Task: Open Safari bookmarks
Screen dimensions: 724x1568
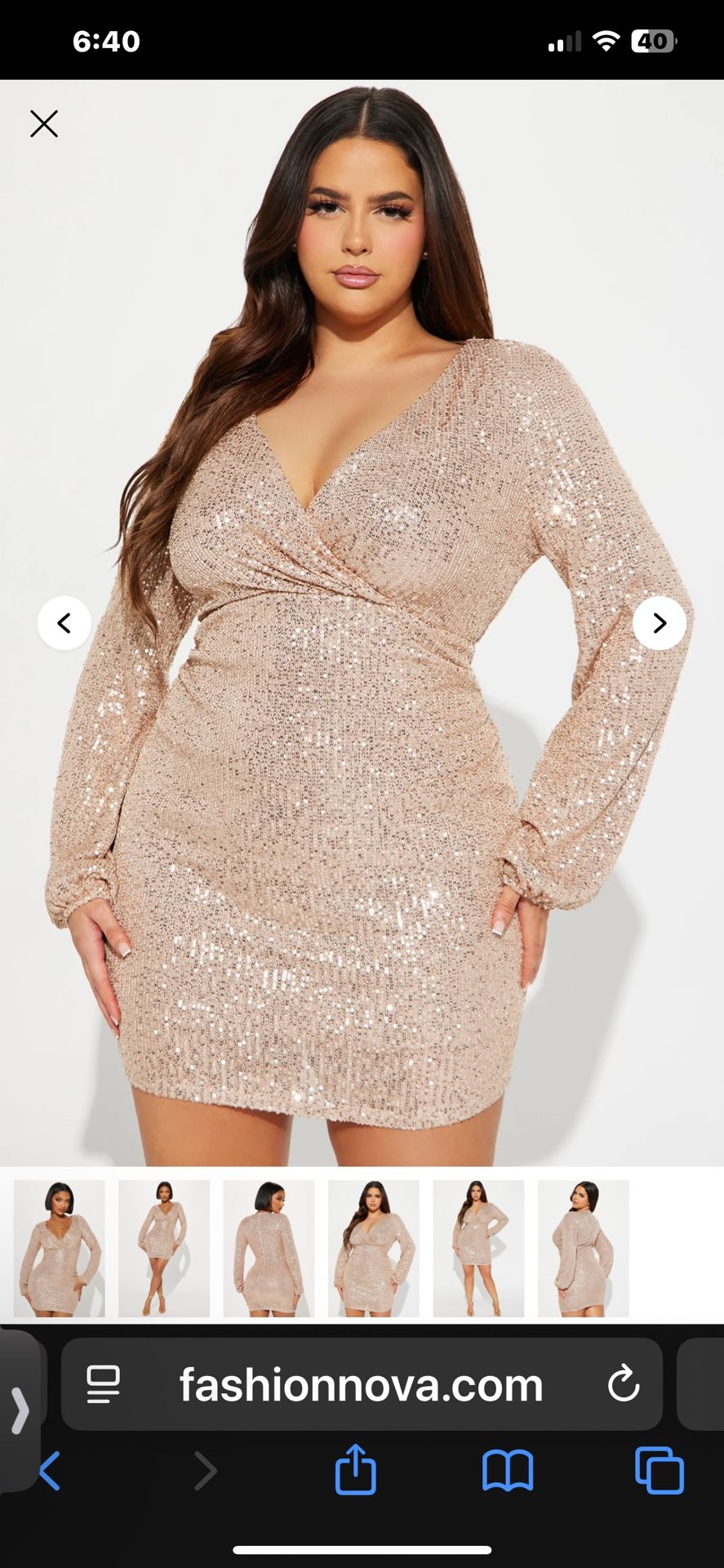Action: [x=508, y=1472]
